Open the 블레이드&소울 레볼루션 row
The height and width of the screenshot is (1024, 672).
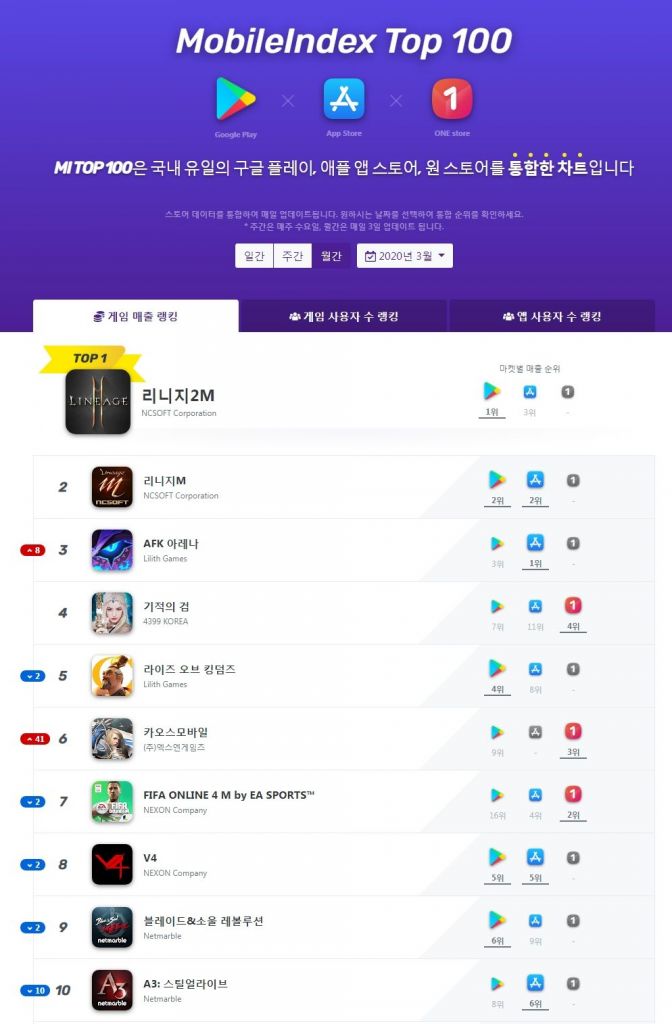(203, 921)
